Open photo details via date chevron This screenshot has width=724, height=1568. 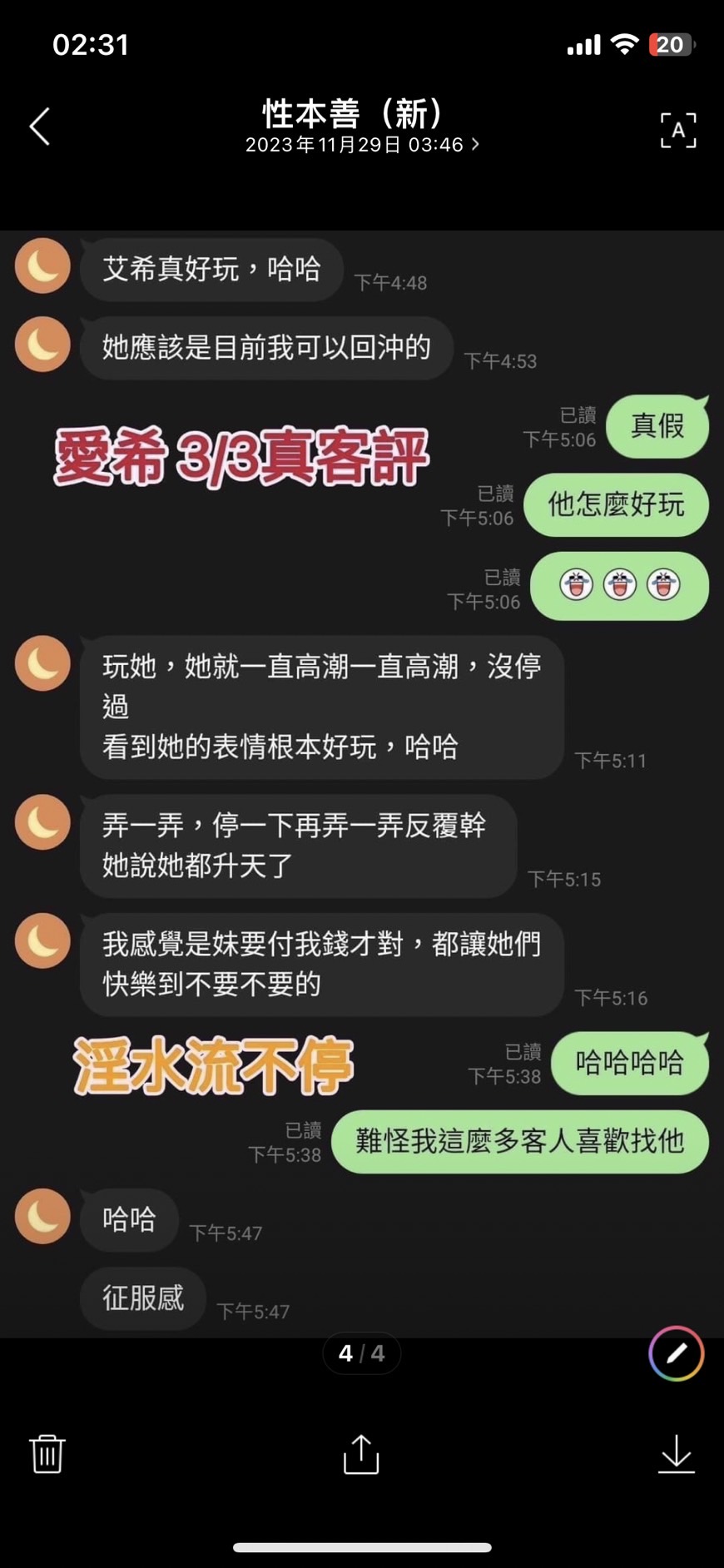point(475,144)
